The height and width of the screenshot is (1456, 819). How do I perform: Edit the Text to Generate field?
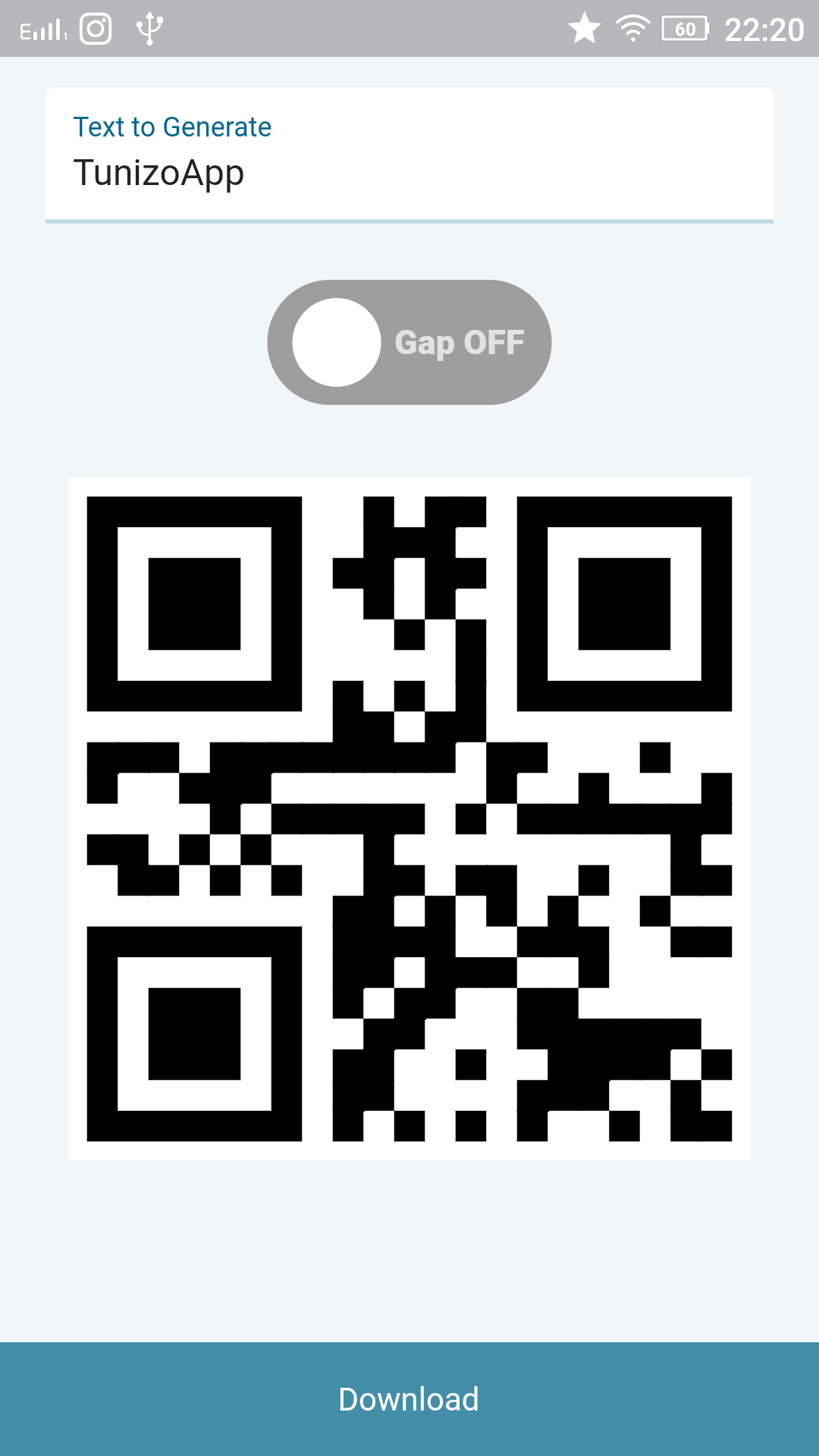pyautogui.click(x=409, y=155)
